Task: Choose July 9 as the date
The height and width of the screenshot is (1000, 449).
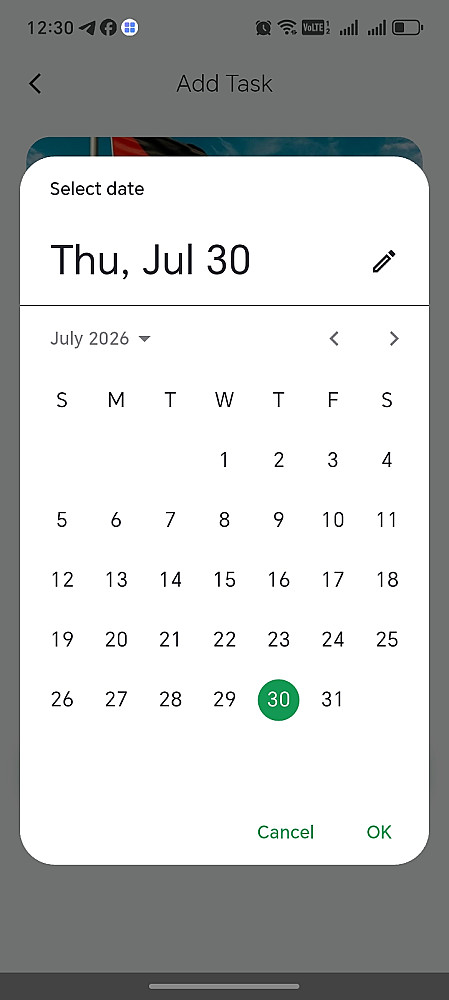Action: pos(278,520)
